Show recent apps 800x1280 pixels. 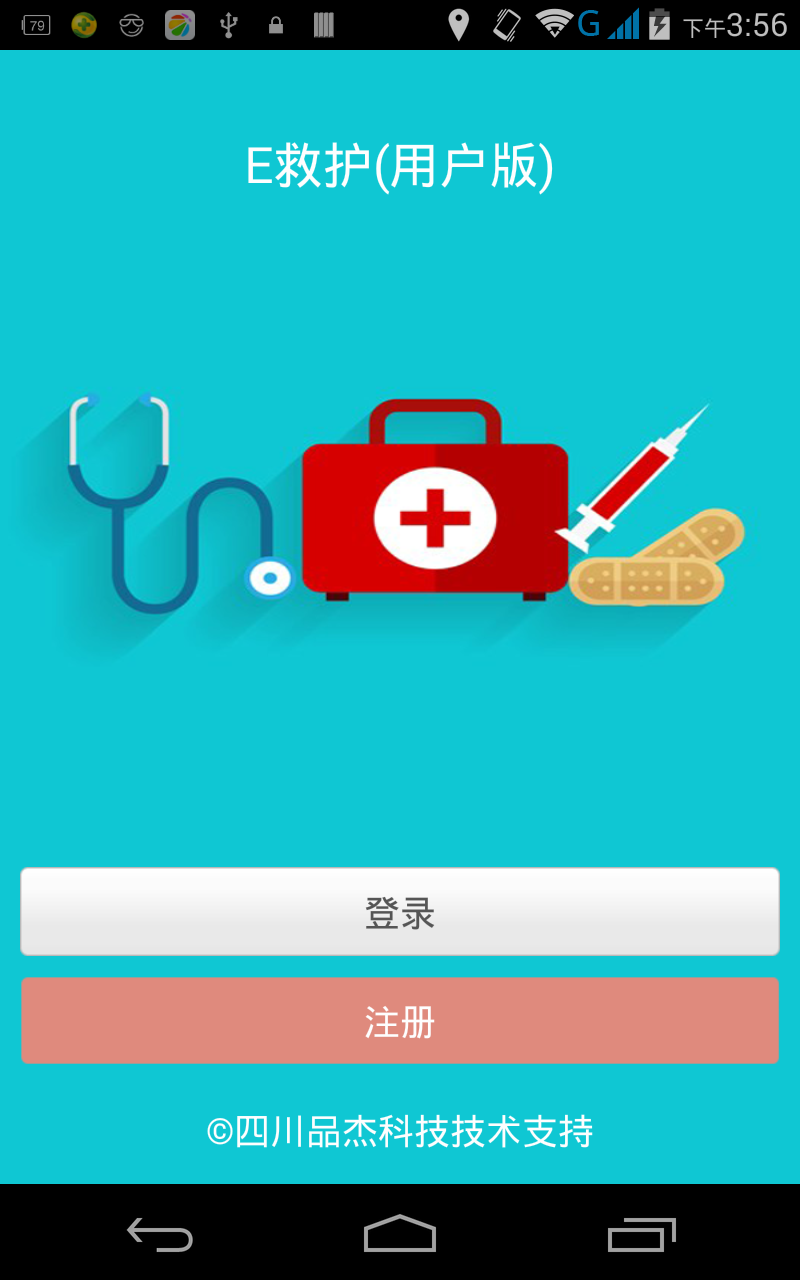coord(641,1234)
